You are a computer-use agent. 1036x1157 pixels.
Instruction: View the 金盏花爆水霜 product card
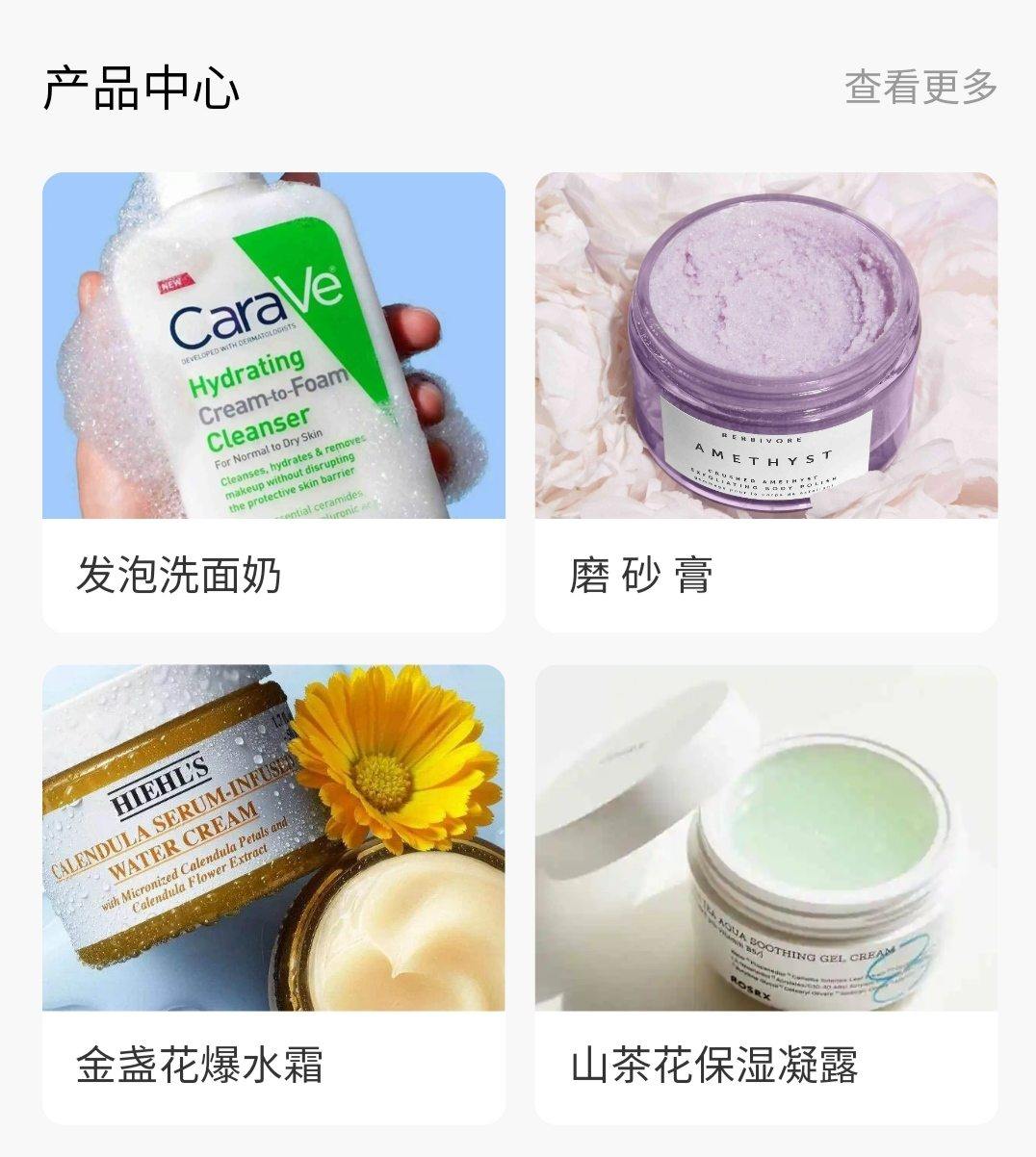[273, 893]
